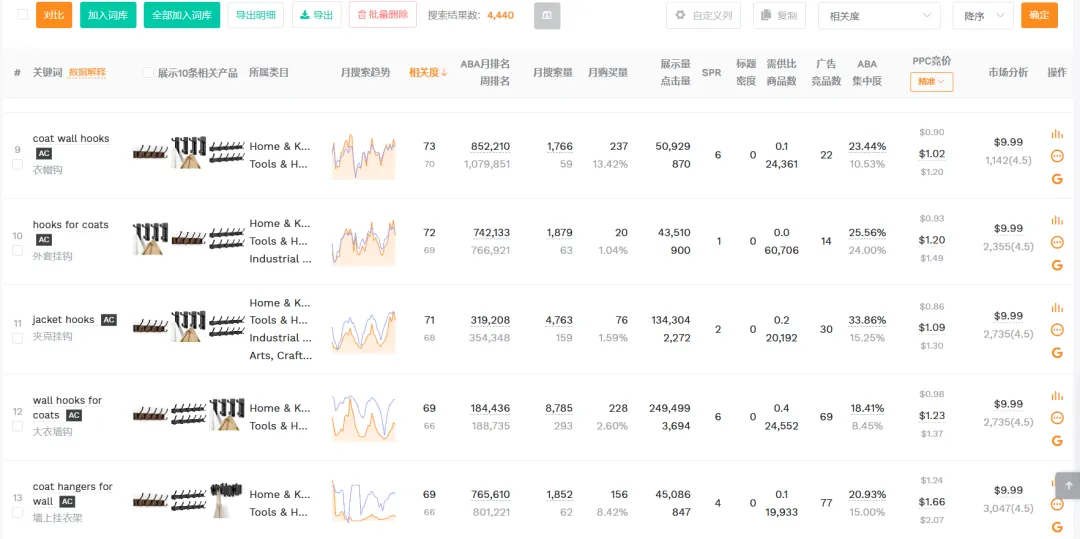Tap the 复制 button
The height and width of the screenshot is (539, 1080).
779,15
